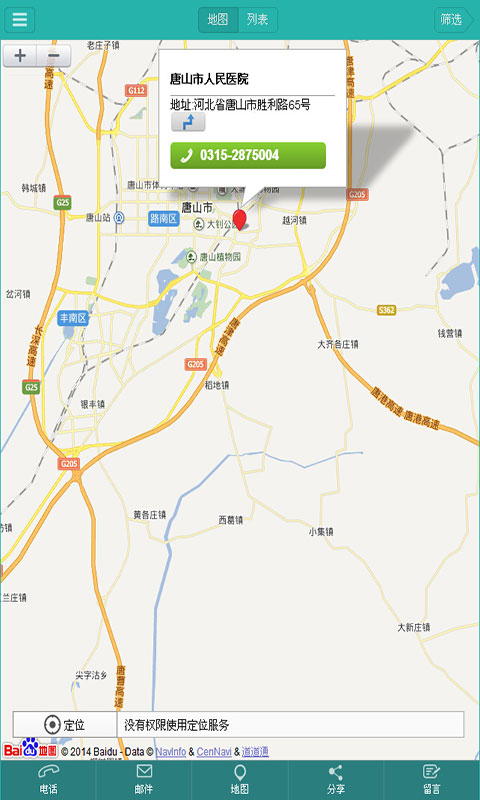The width and height of the screenshot is (480, 800).
Task: Select the 地图 segment at the top
Action: pyautogui.click(x=218, y=20)
